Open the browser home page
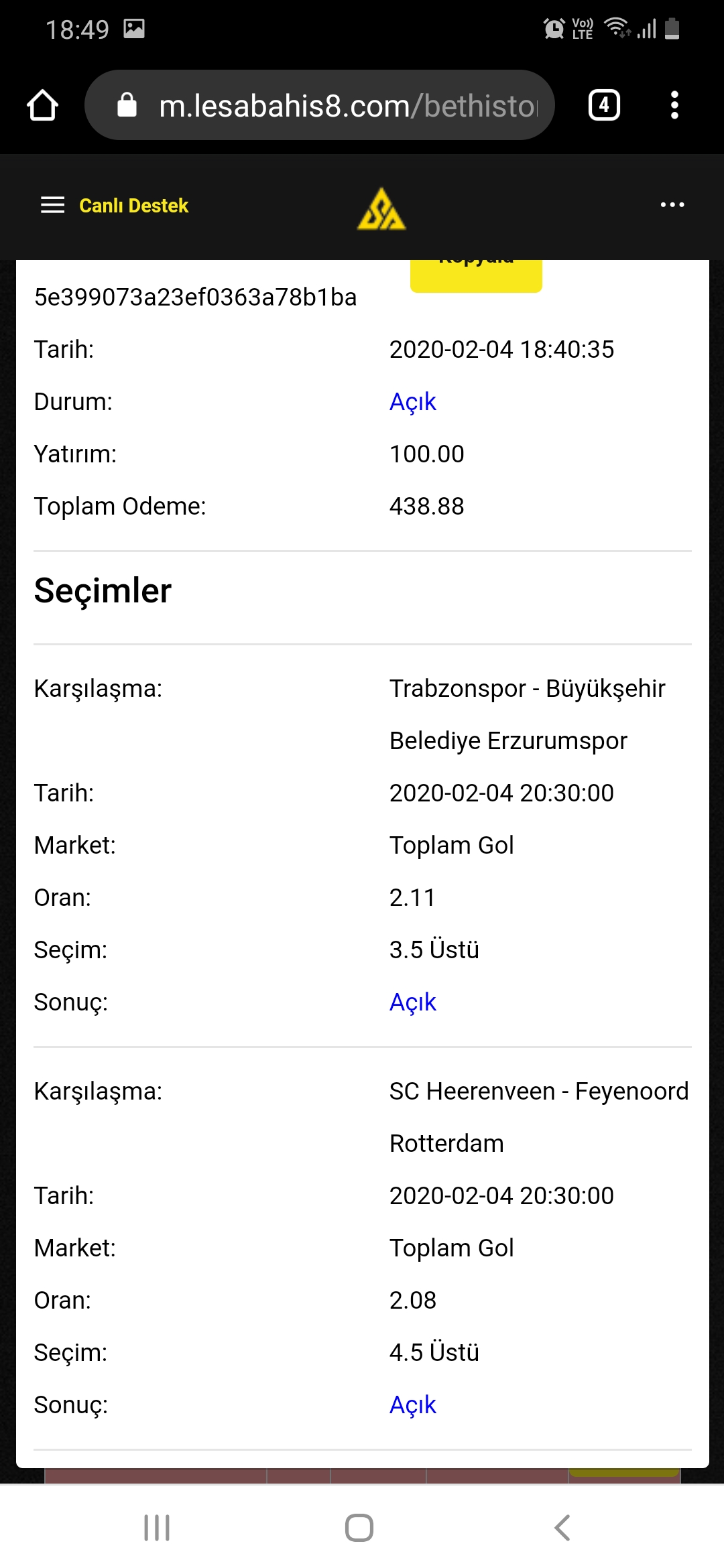724x1568 pixels. tap(42, 105)
